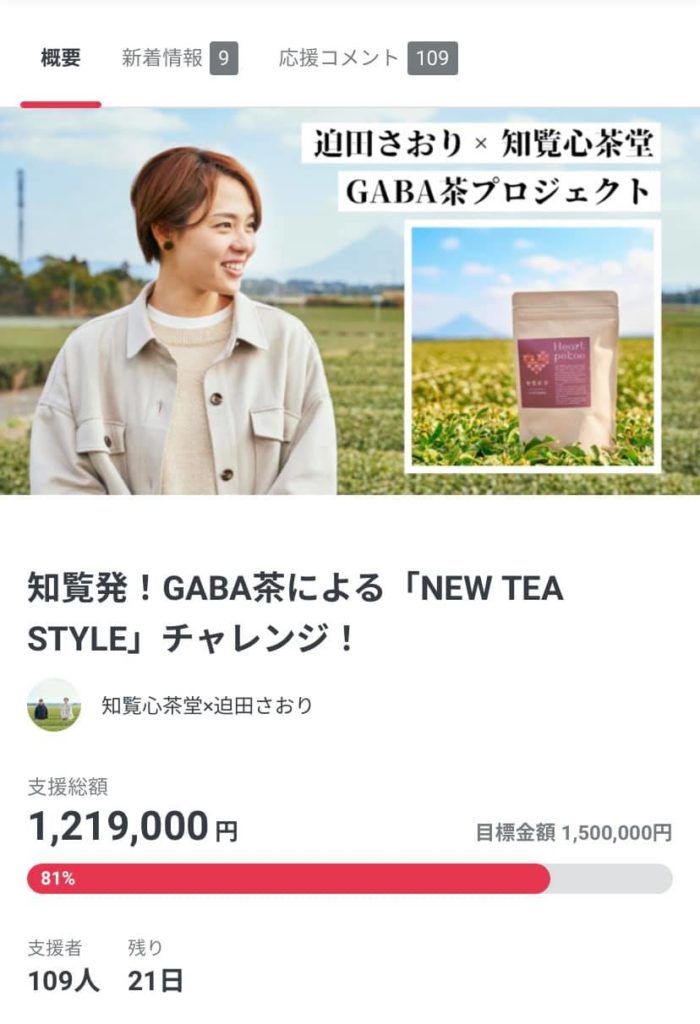700x1024 pixels.
Task: View the GABA茶 project banner image
Action: [350, 301]
